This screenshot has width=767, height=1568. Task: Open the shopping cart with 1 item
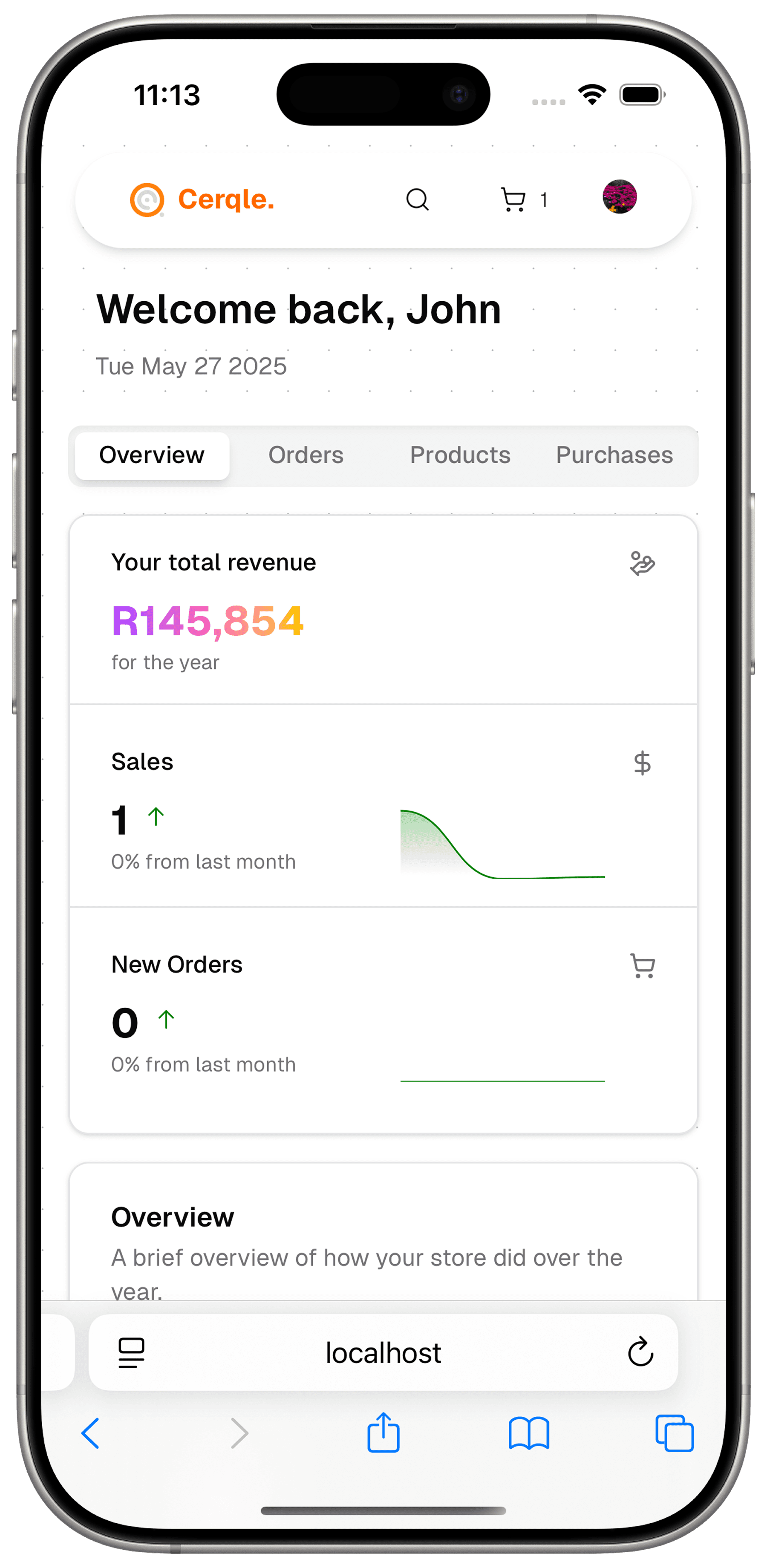514,200
